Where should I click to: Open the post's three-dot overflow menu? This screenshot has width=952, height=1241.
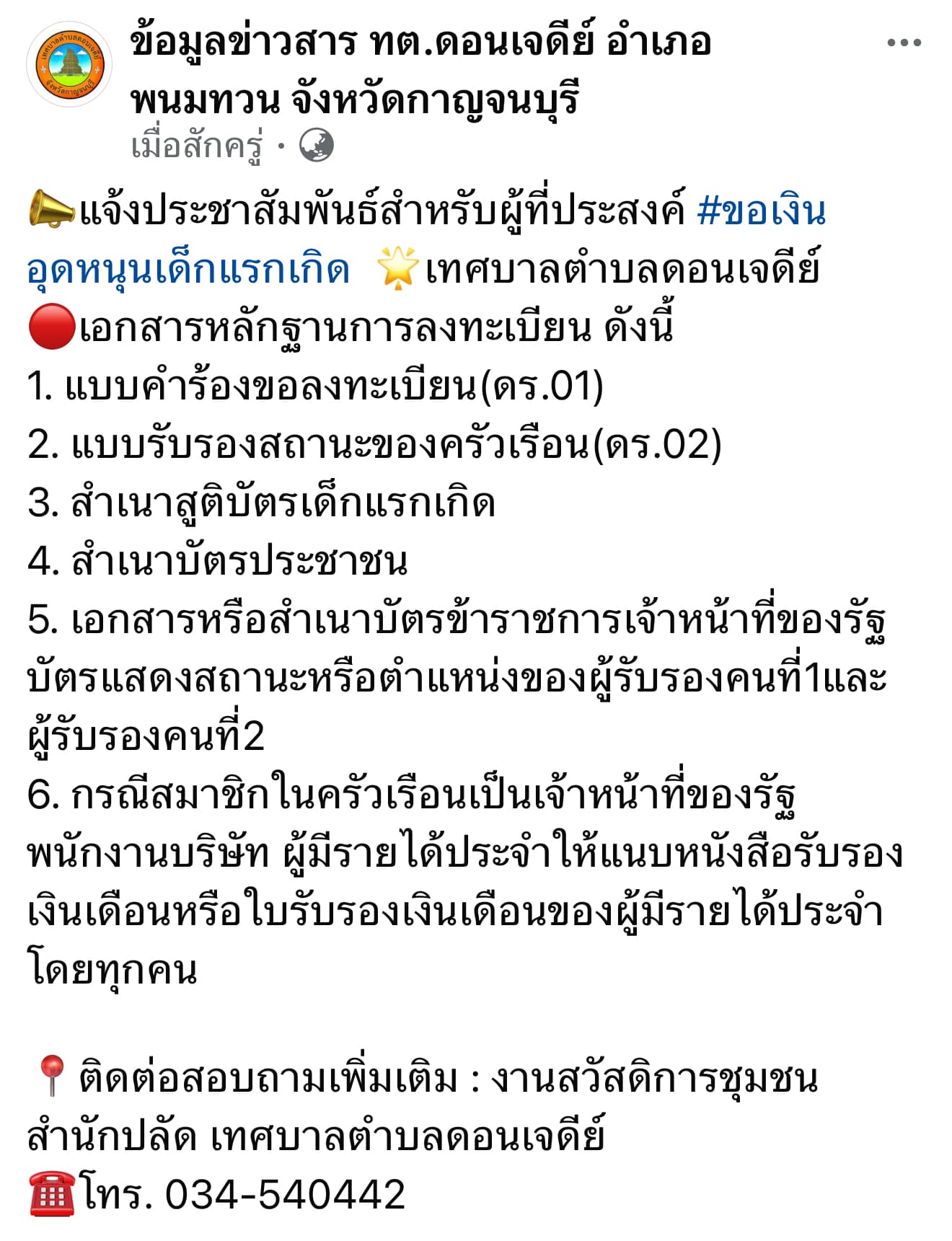tap(904, 43)
